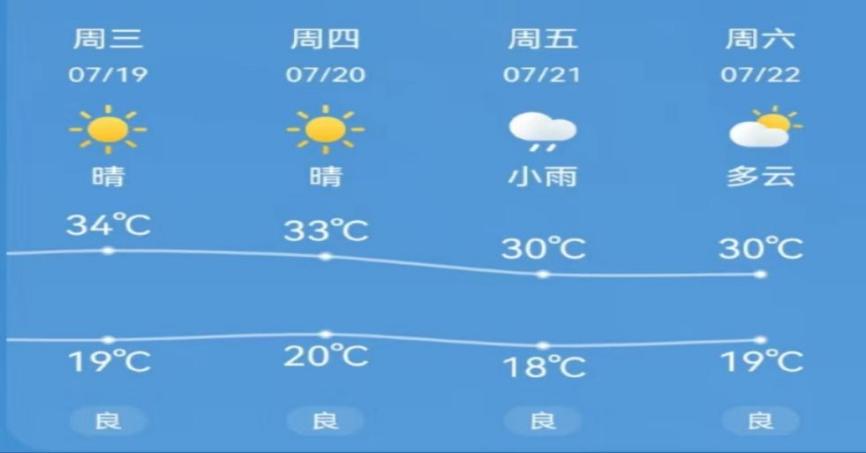Open Friday 07/21 light rain forecast
This screenshot has width=866, height=453.
click(542, 130)
